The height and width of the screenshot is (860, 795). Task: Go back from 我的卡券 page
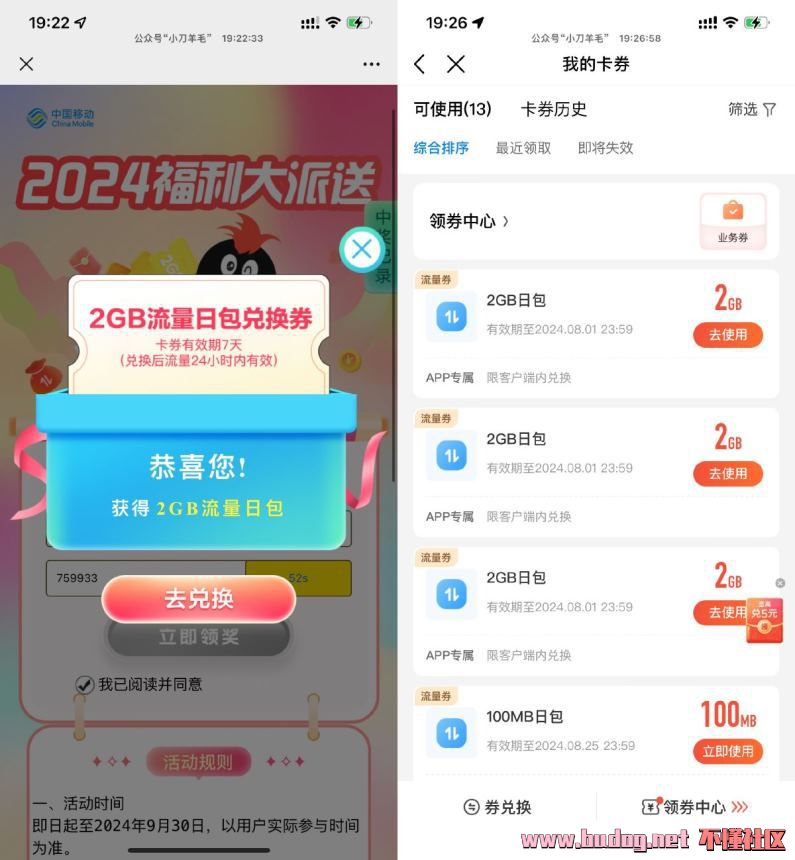click(x=419, y=64)
